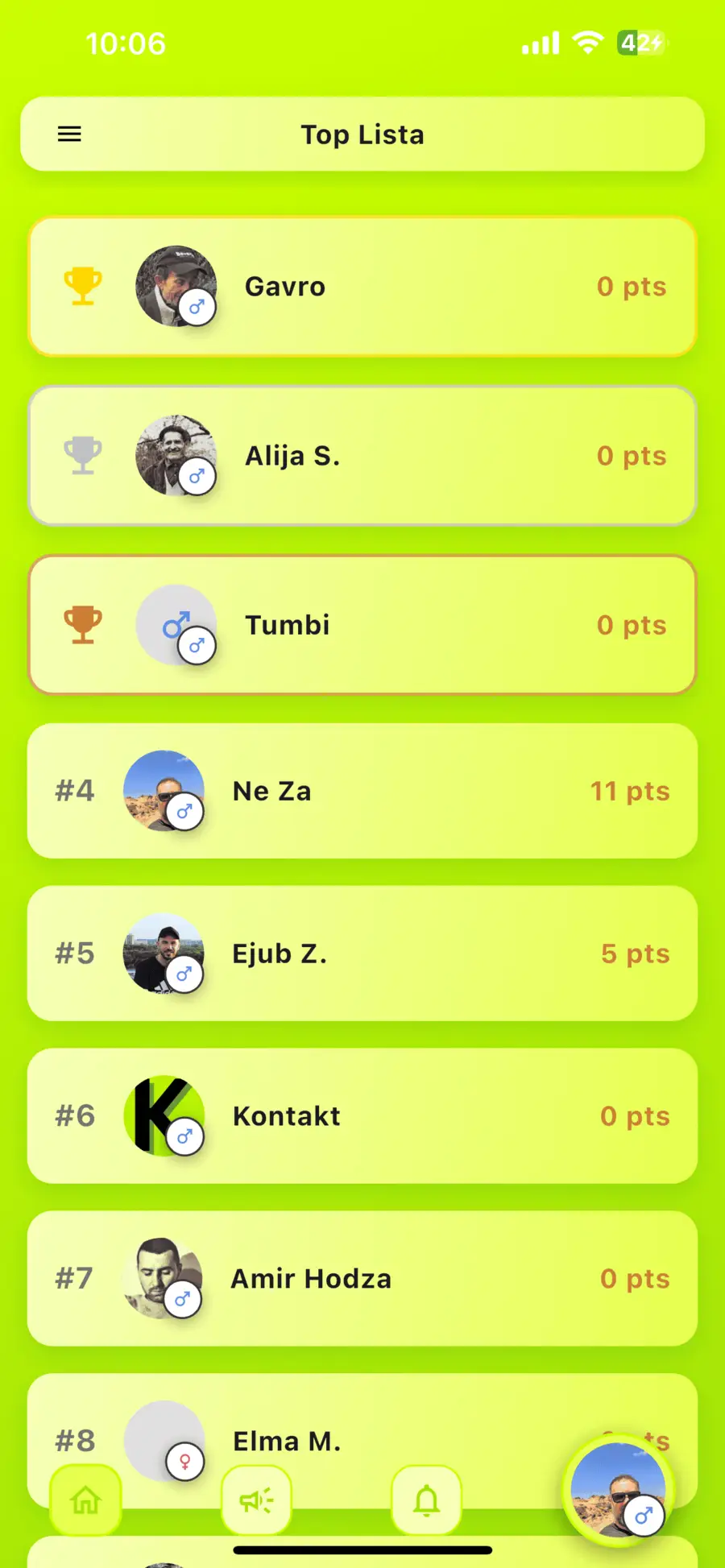Open Gavro's leaderboard entry

pos(362,287)
